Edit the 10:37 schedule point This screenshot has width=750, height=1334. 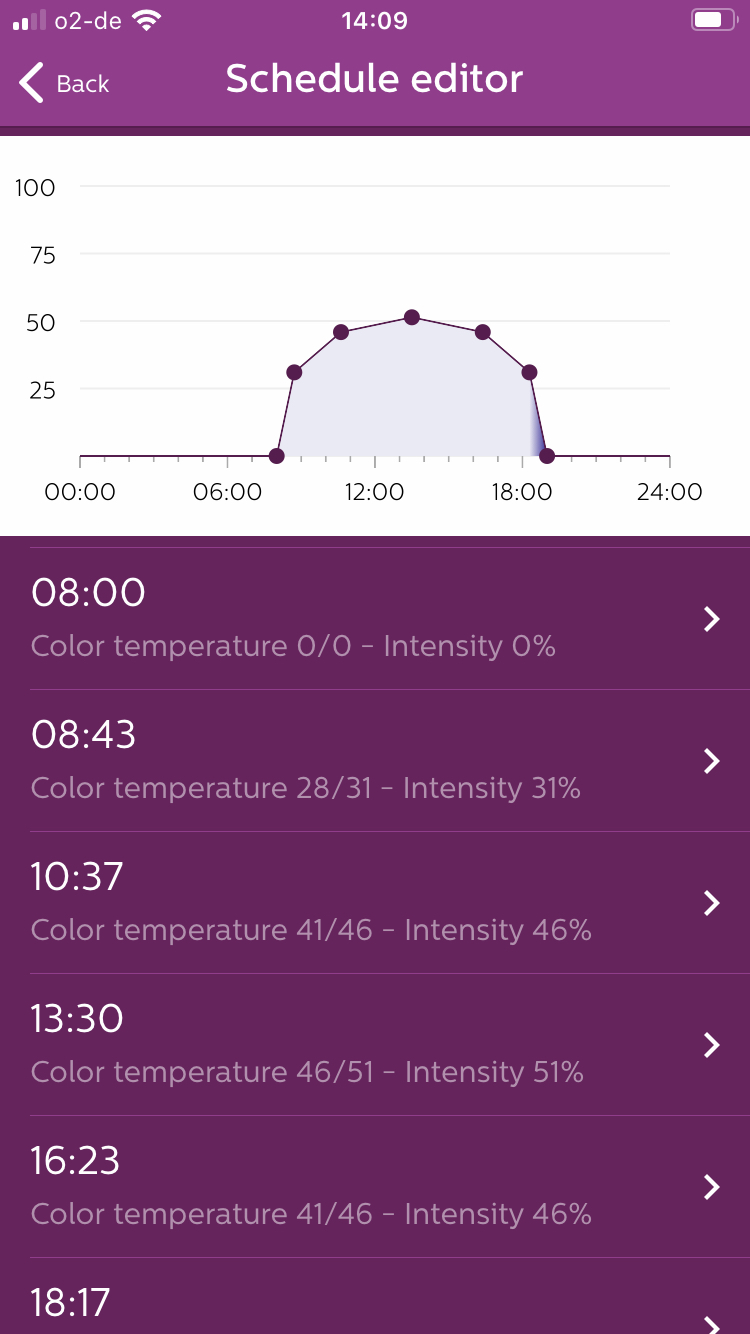click(375, 902)
